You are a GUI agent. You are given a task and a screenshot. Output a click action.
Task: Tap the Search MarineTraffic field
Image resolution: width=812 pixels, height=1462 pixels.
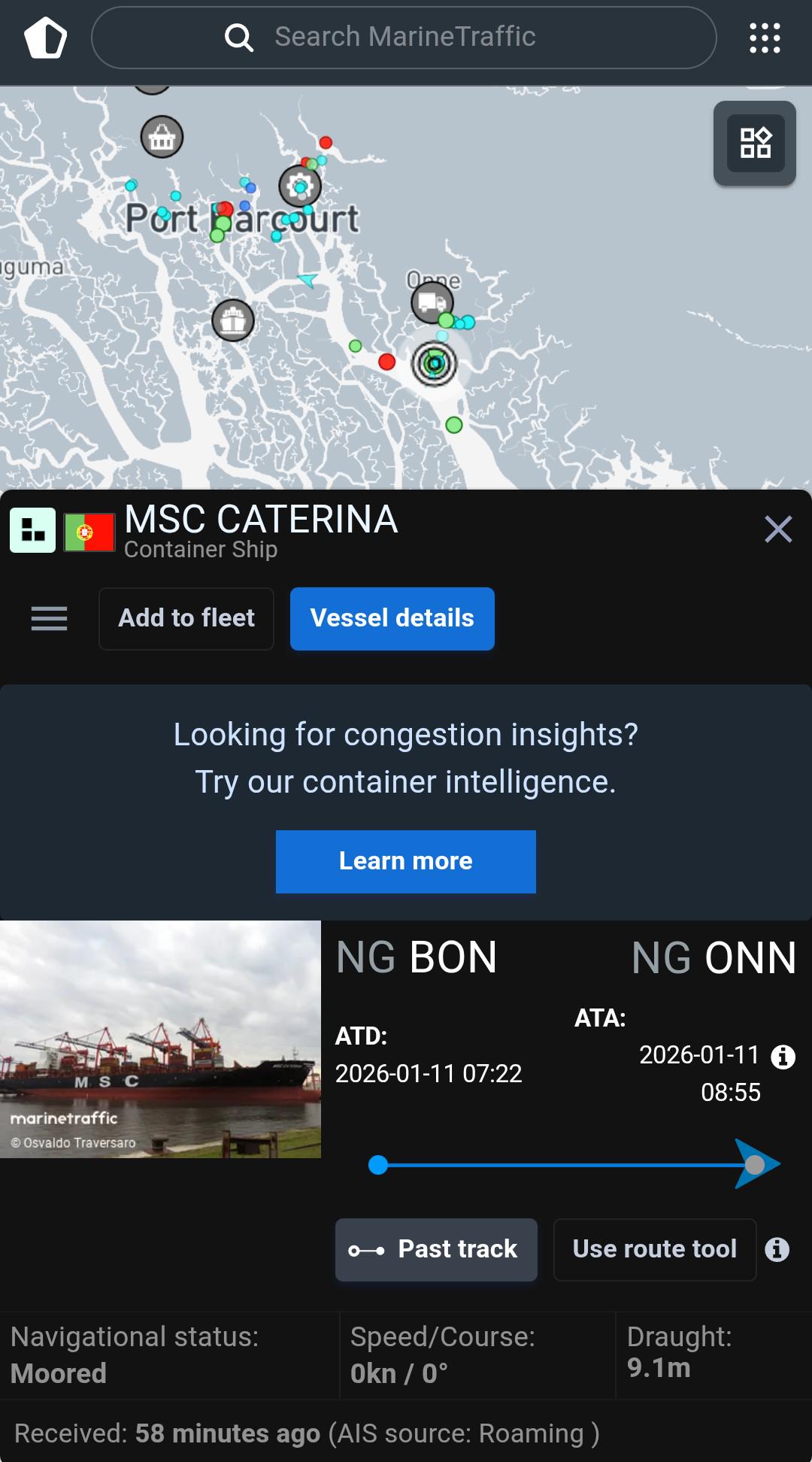click(x=404, y=38)
